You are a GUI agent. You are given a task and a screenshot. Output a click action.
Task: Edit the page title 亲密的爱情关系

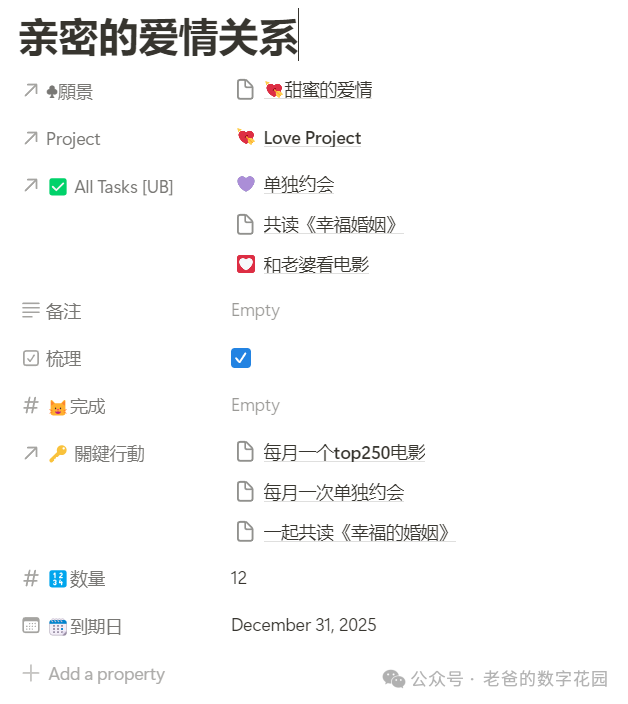pos(158,38)
